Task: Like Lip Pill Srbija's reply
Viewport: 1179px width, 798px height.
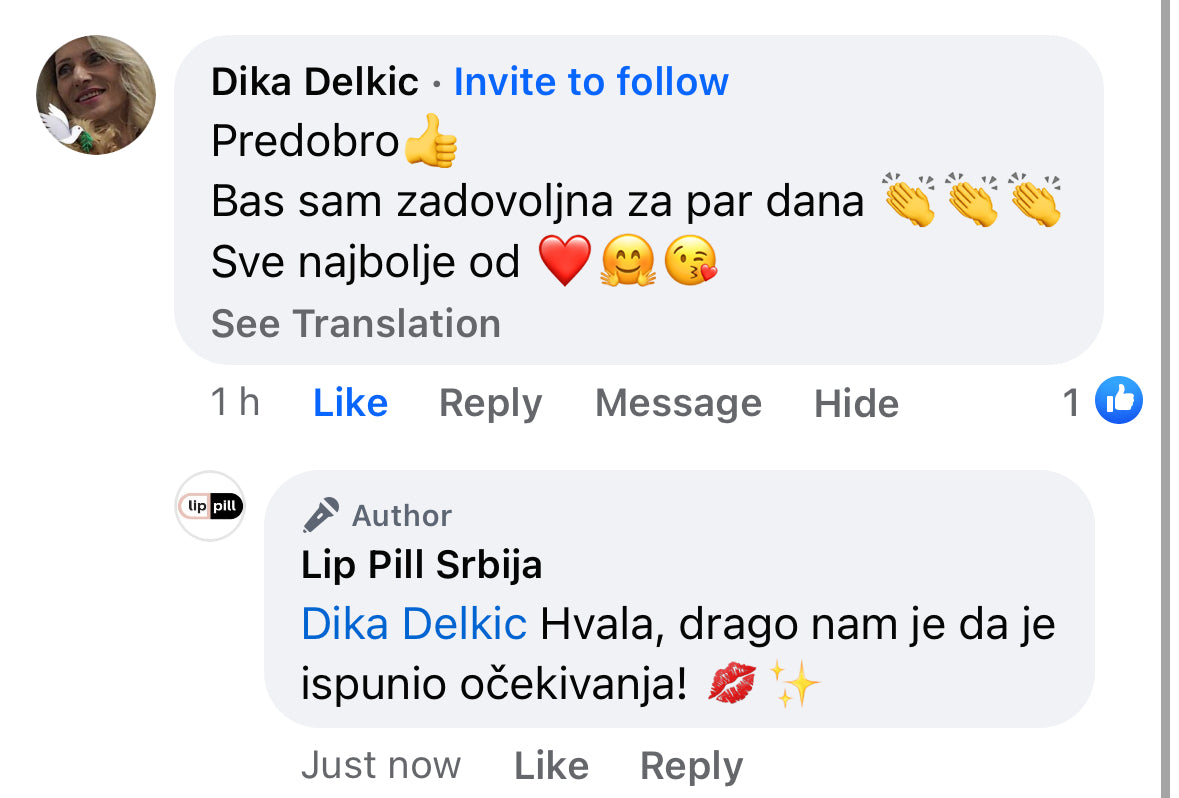Action: [x=551, y=766]
